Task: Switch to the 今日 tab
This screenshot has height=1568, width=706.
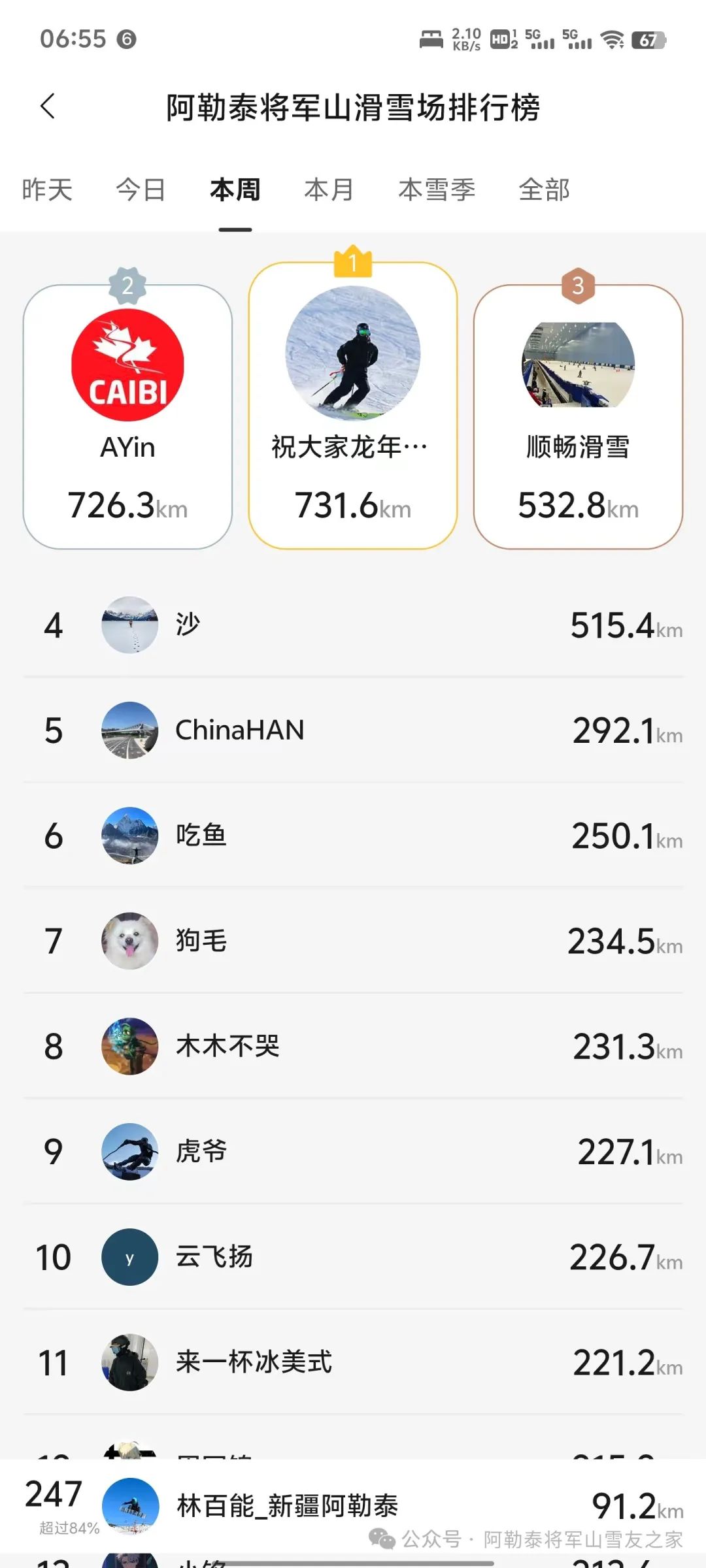Action: [x=141, y=190]
